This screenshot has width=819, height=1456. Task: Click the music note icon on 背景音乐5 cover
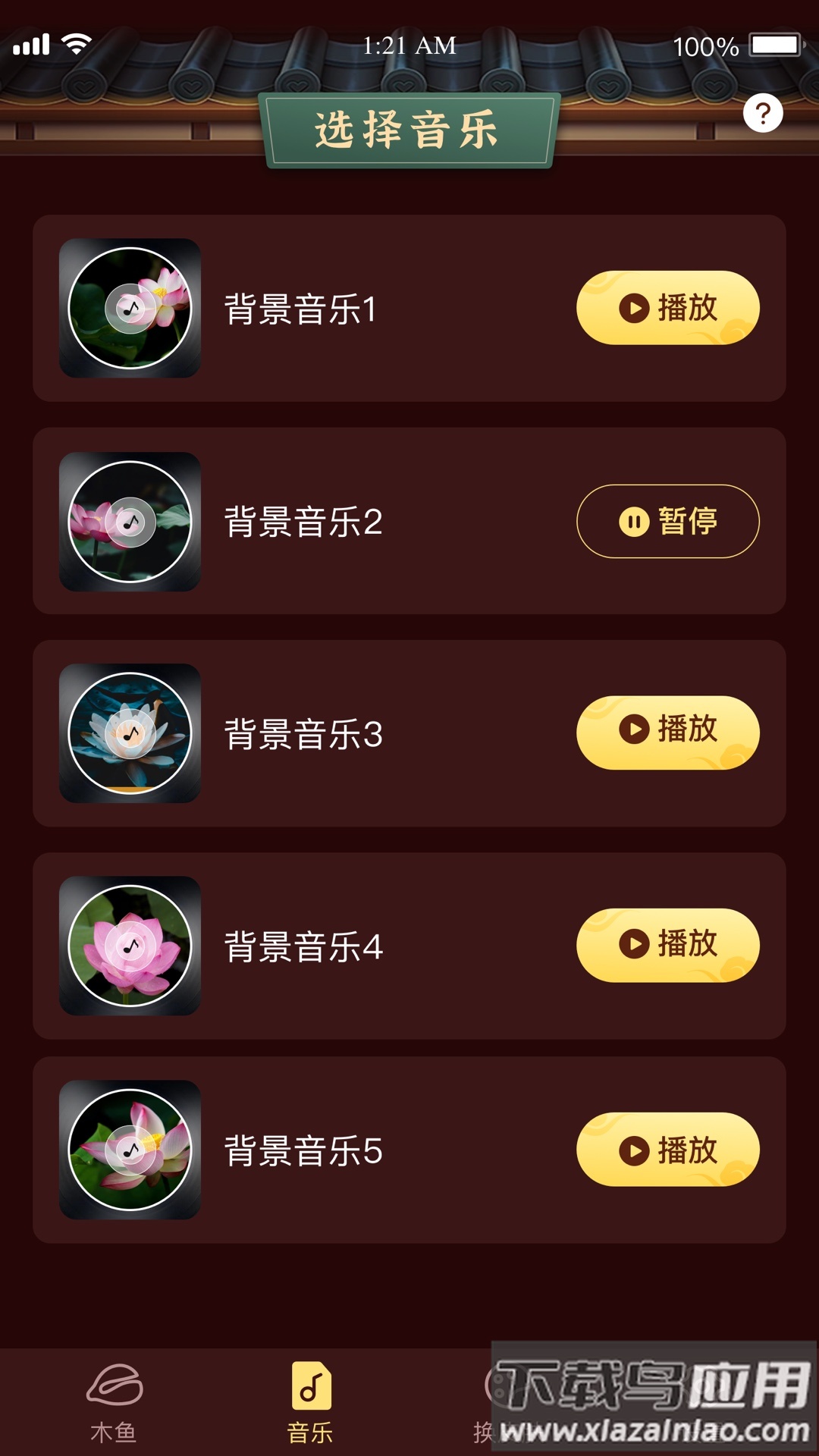[129, 1150]
